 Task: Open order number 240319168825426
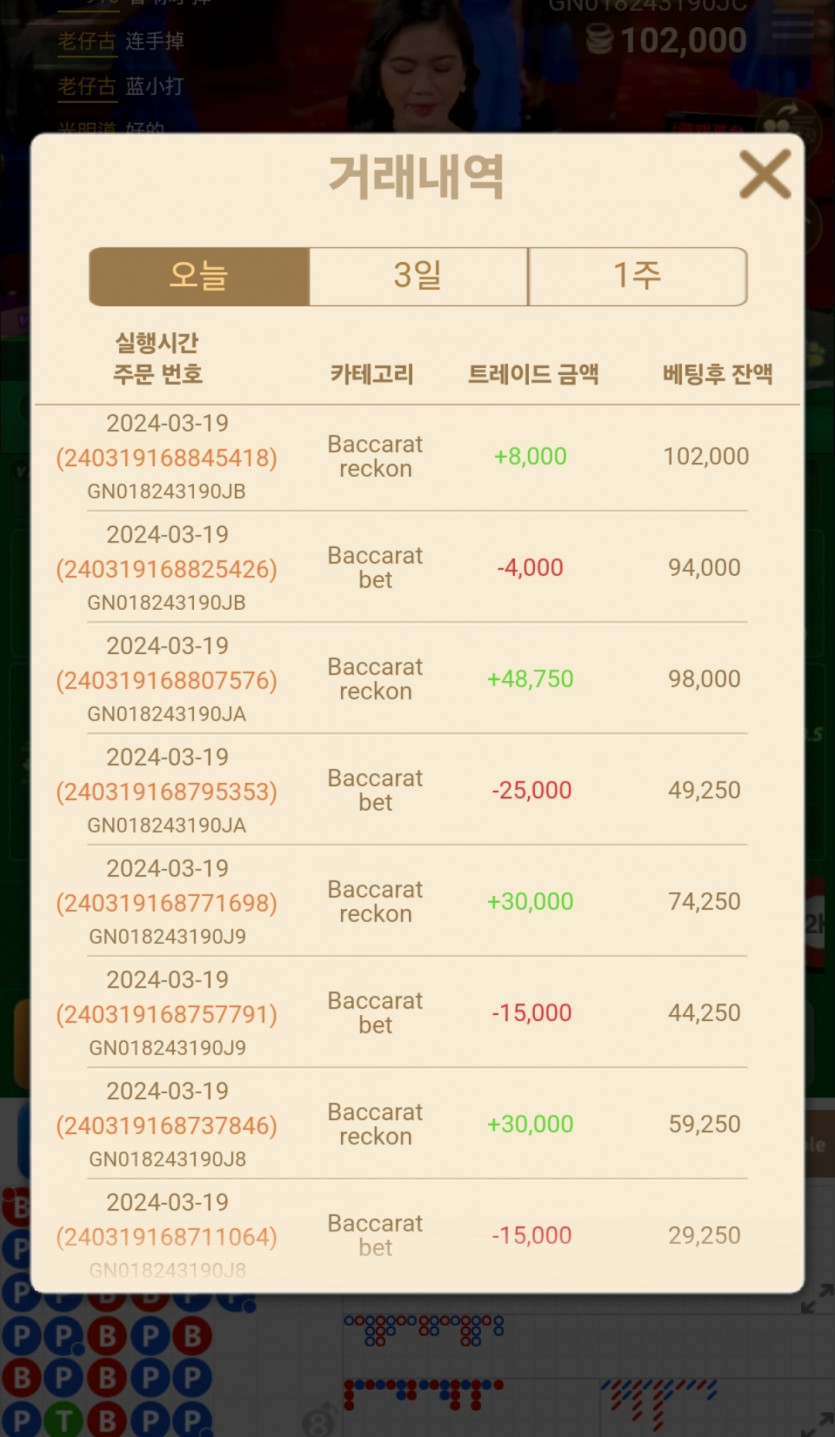click(167, 569)
